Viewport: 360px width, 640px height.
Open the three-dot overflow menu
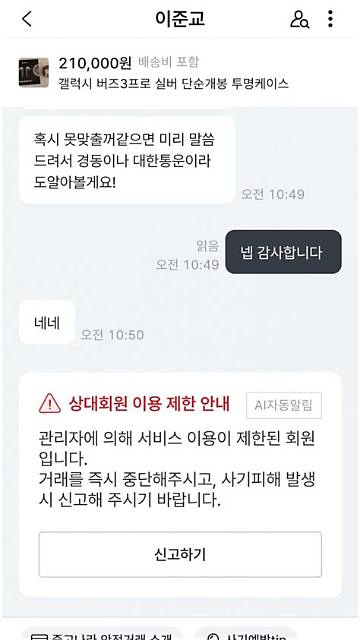pyautogui.click(x=330, y=19)
